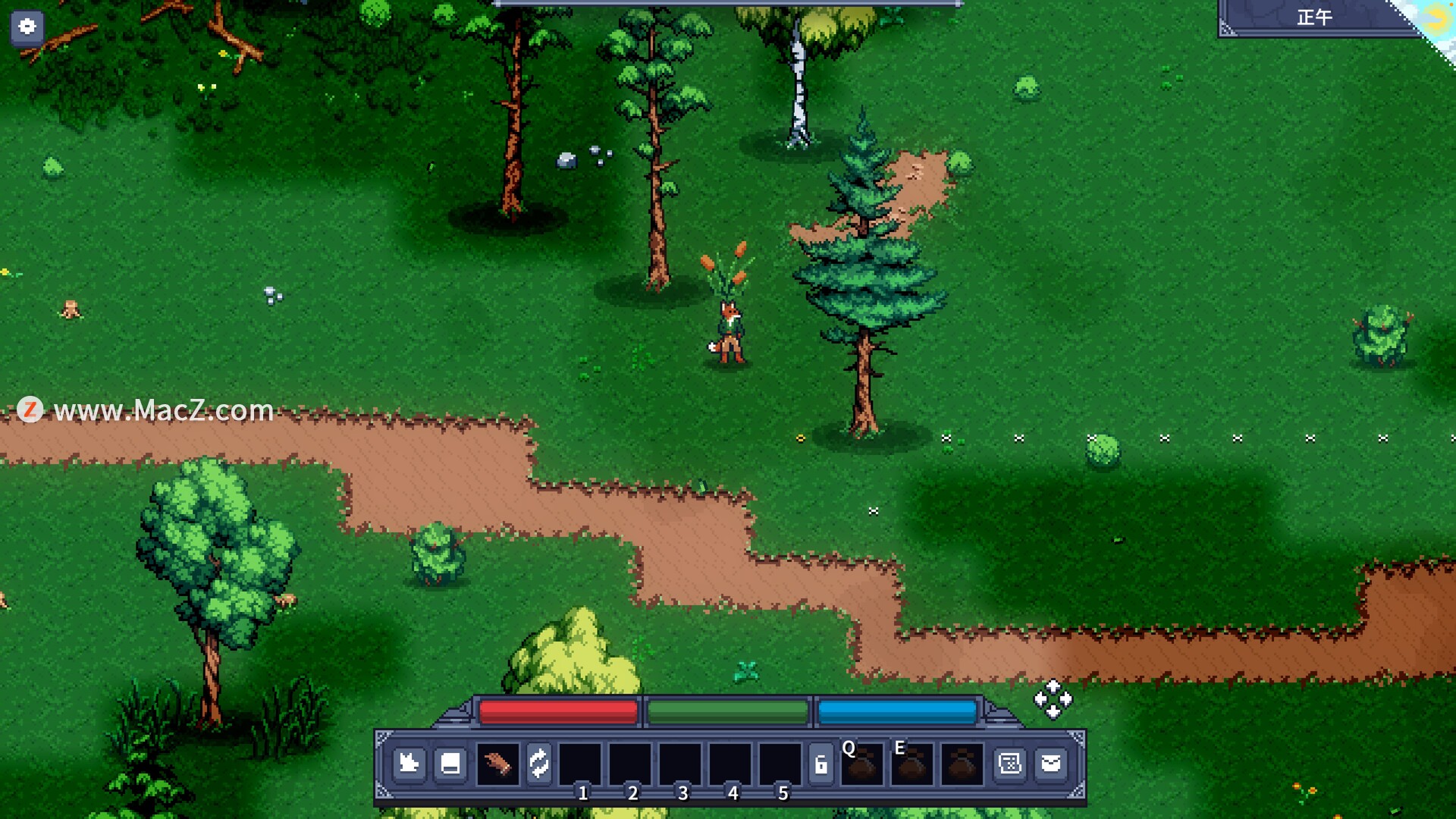This screenshot has height=819, width=1456.
Task: Open the journal book icon
Action: pyautogui.click(x=450, y=763)
